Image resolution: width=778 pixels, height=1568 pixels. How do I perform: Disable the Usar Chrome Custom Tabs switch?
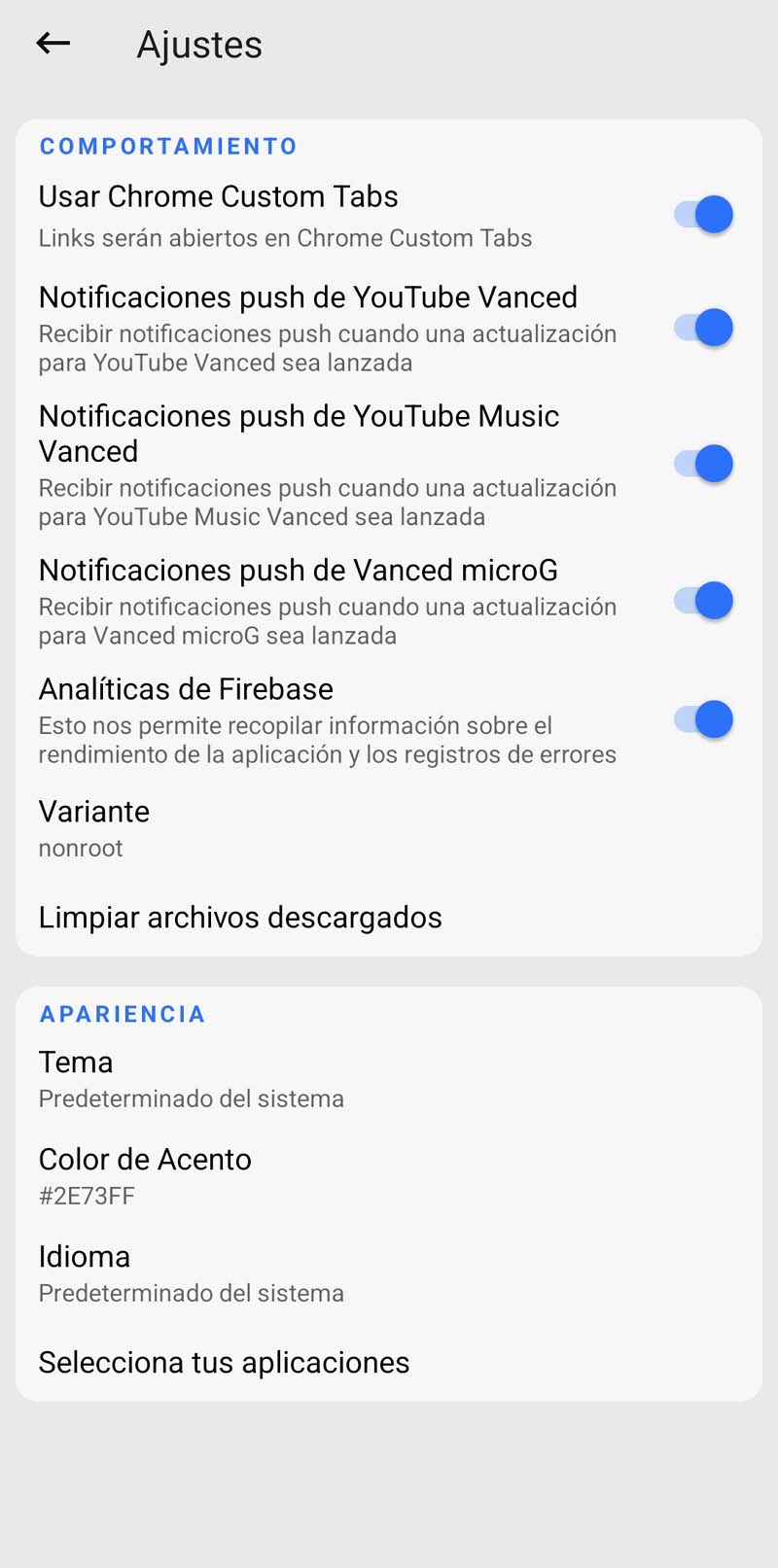pyautogui.click(x=703, y=215)
